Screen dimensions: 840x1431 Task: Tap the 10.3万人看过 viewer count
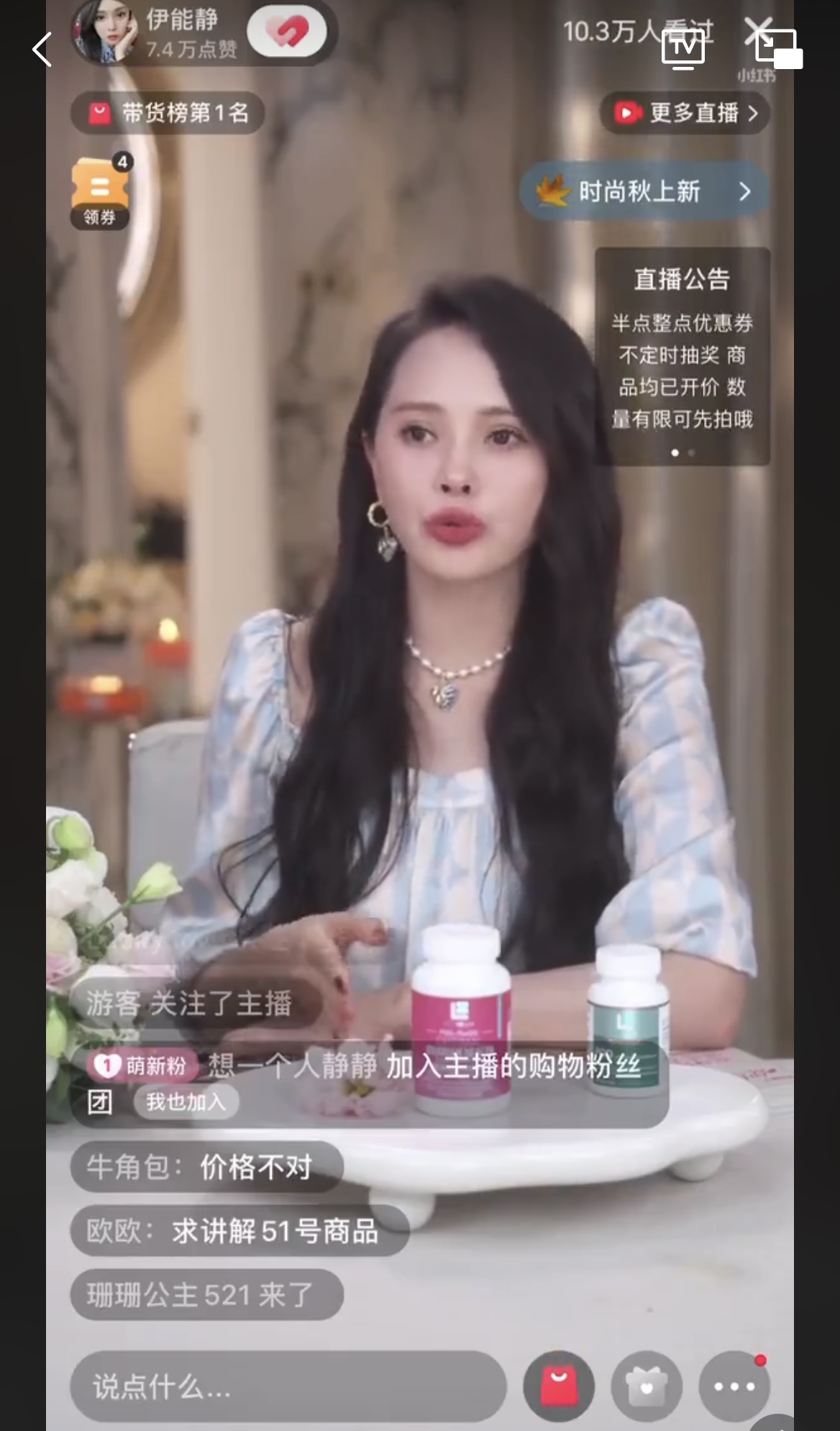click(636, 29)
